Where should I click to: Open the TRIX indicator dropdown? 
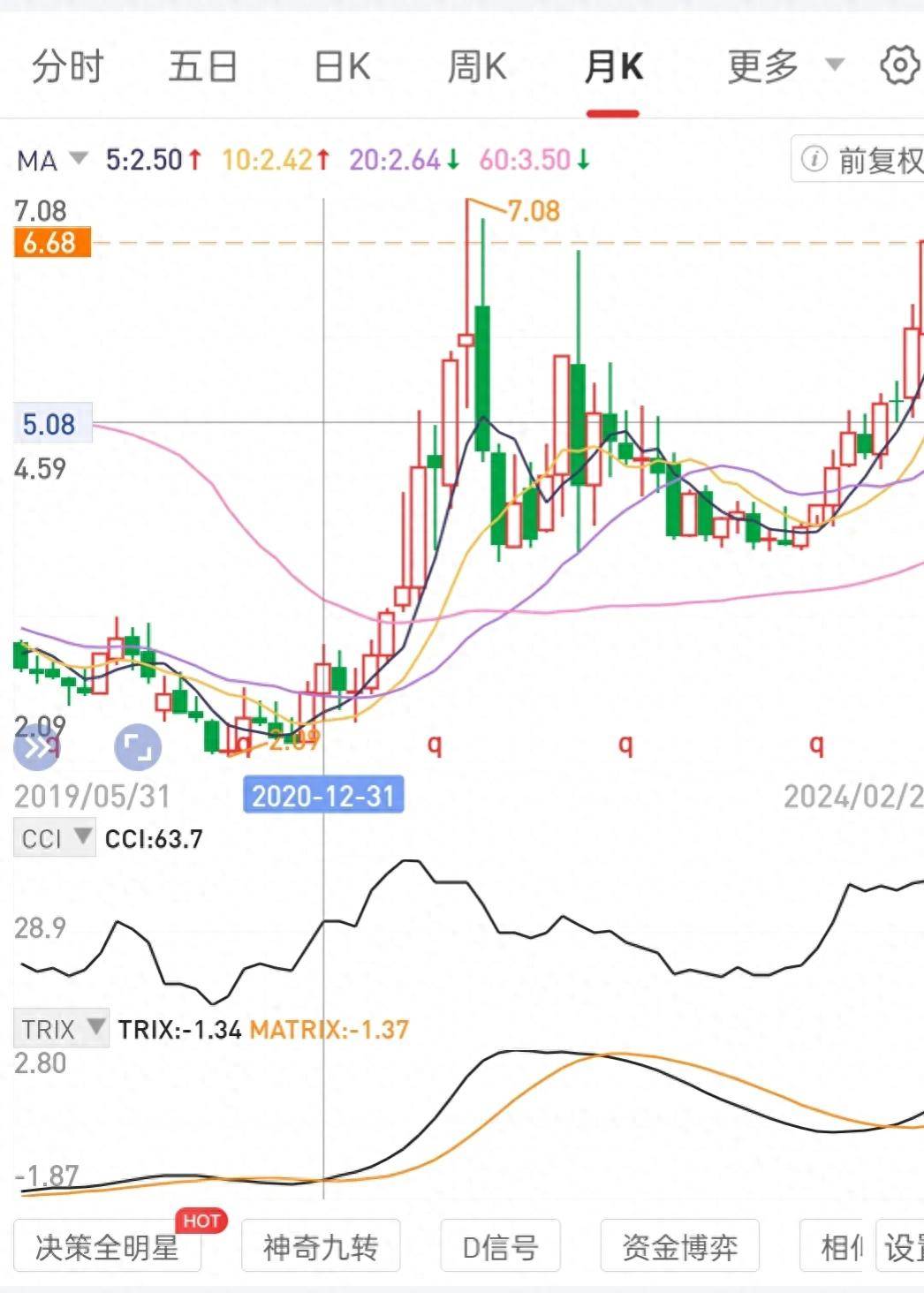(x=62, y=1029)
